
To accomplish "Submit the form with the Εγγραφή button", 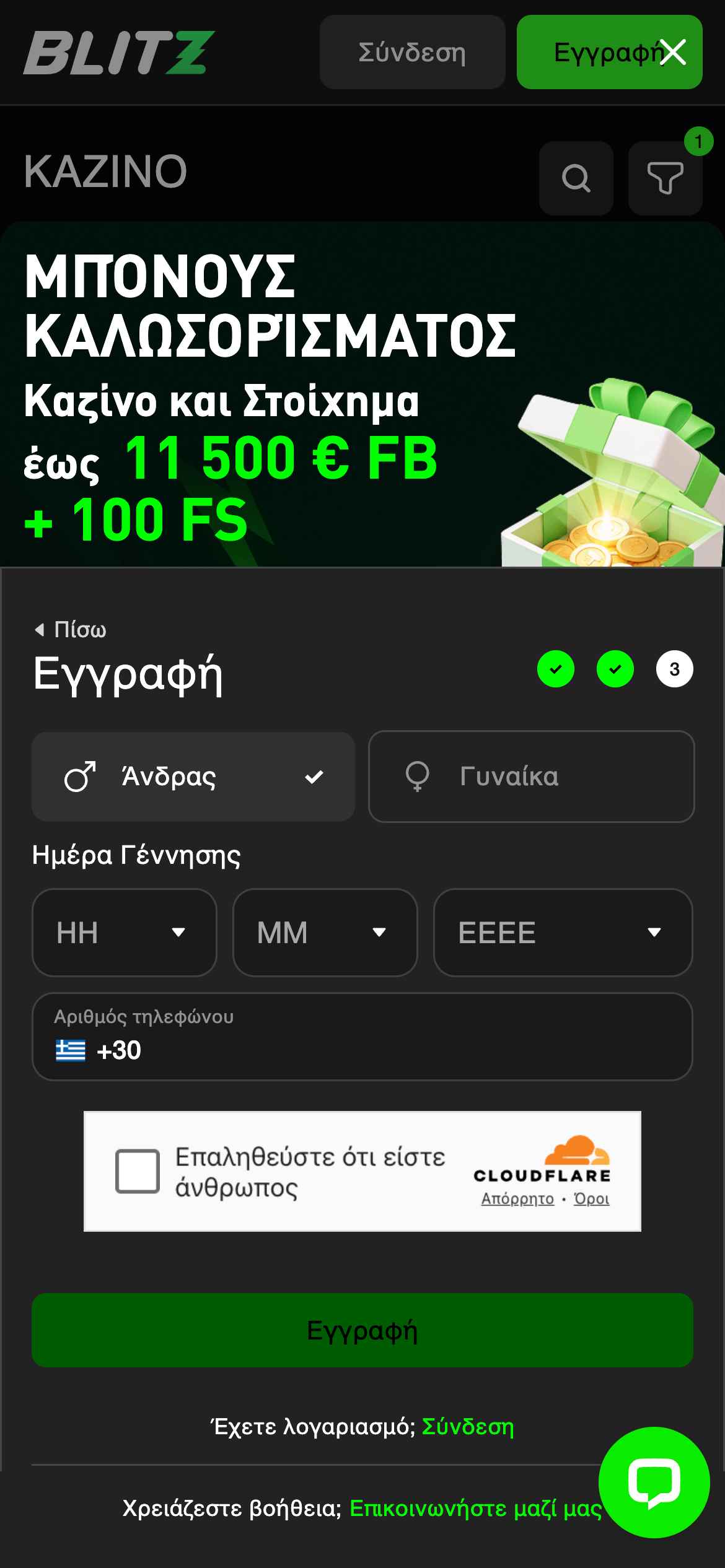I will click(x=362, y=1330).
